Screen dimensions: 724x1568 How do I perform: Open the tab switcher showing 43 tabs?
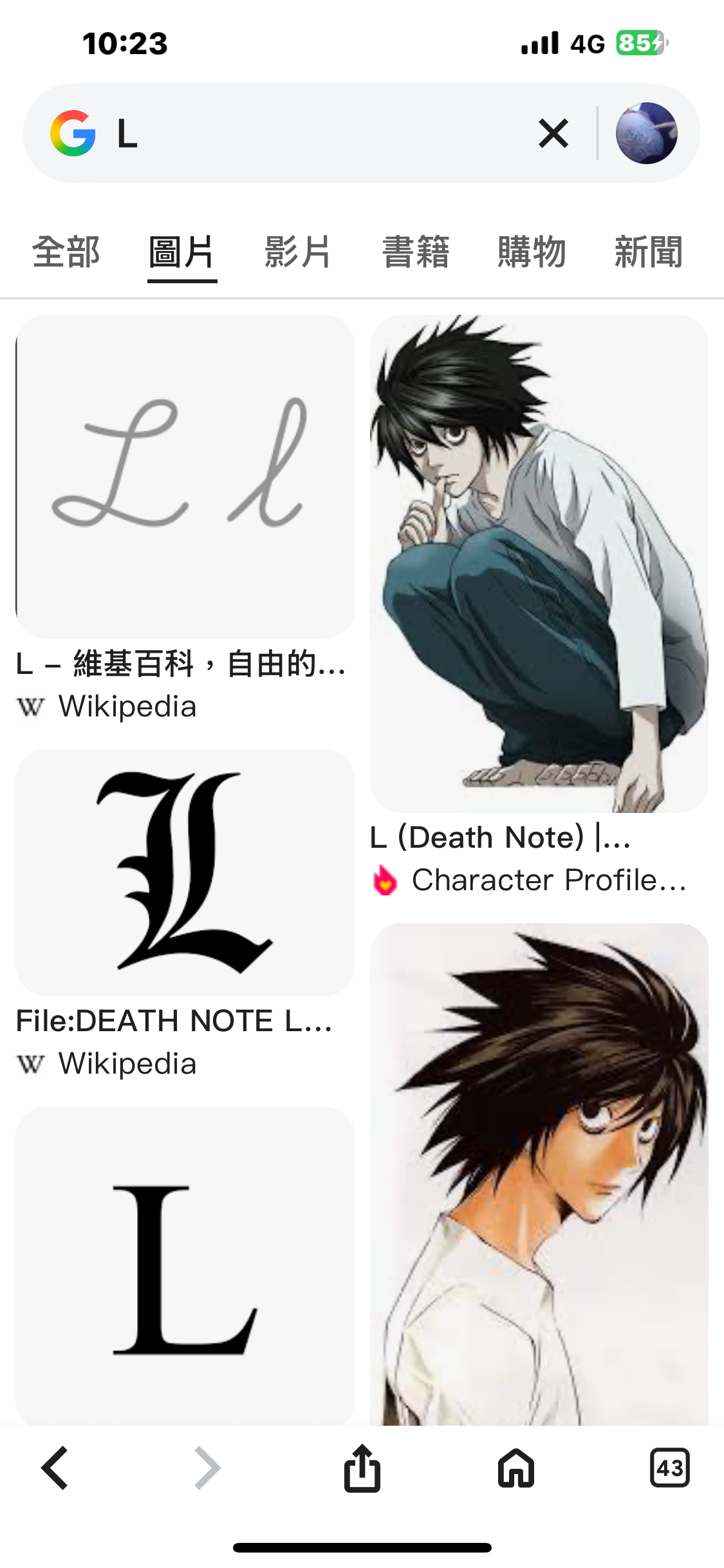[x=669, y=1468]
